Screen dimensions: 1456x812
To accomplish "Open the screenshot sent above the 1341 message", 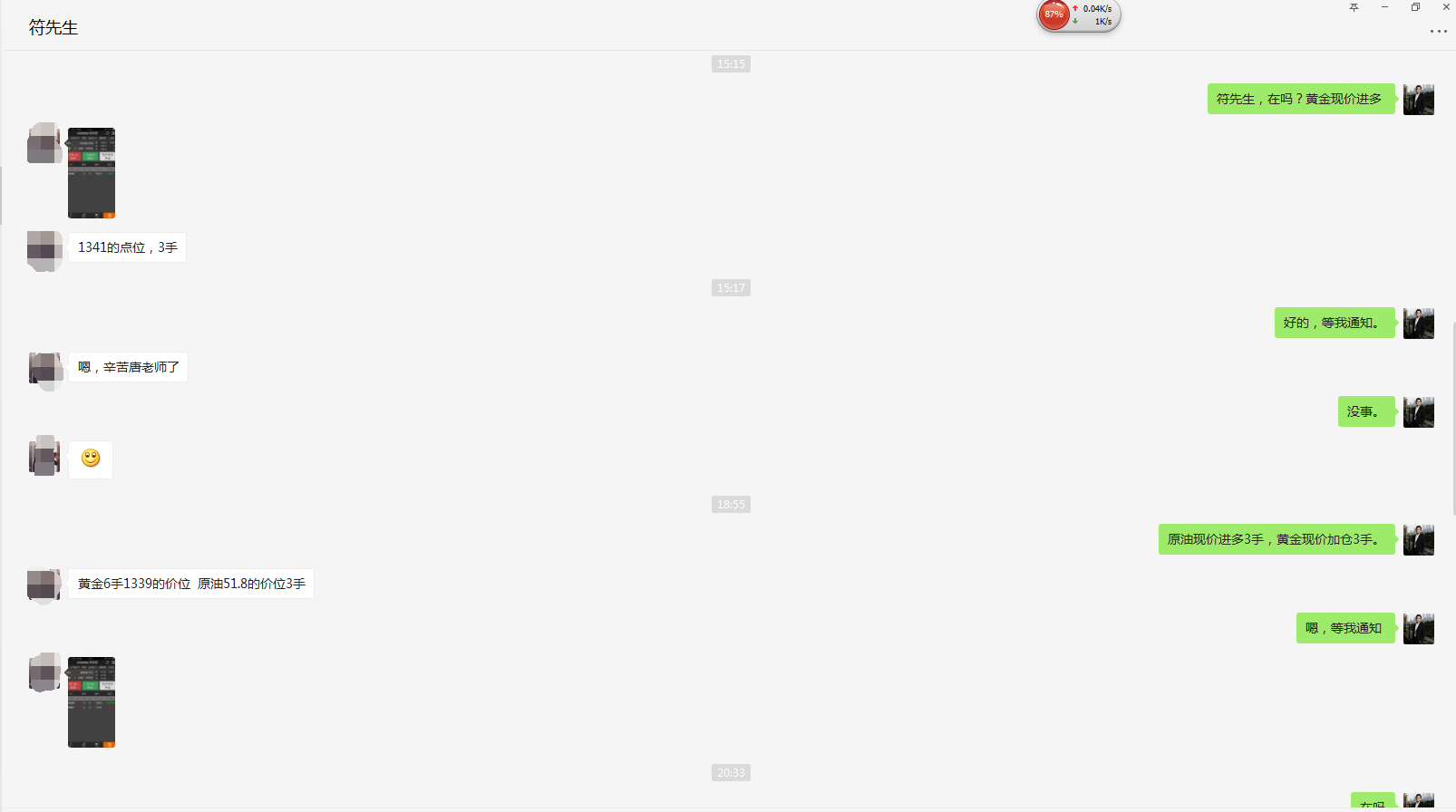I will point(92,173).
